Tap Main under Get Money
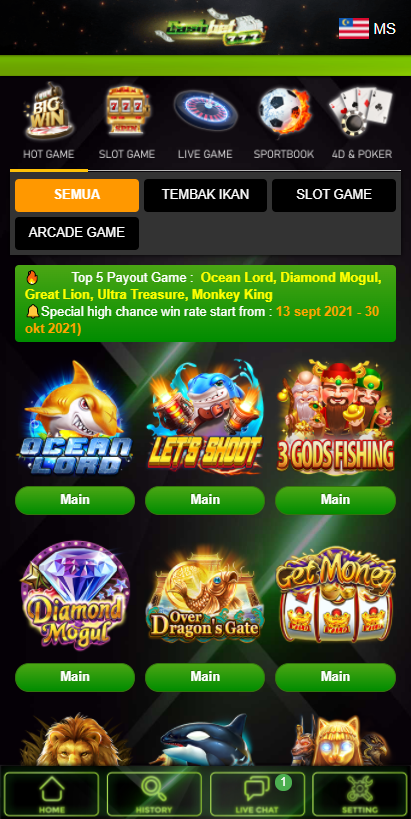 (x=335, y=677)
